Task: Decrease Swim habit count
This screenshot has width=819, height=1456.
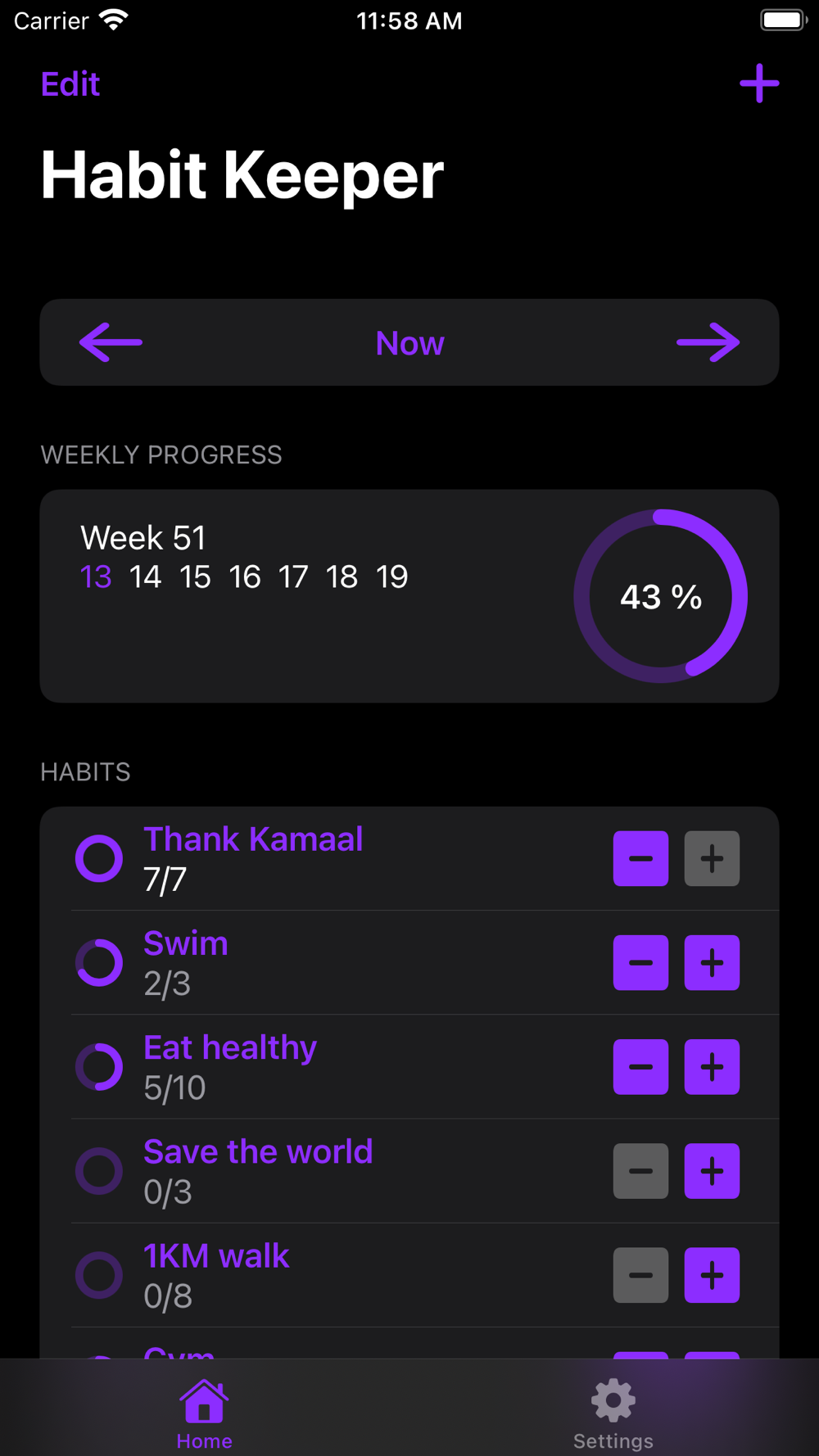Action: (640, 962)
